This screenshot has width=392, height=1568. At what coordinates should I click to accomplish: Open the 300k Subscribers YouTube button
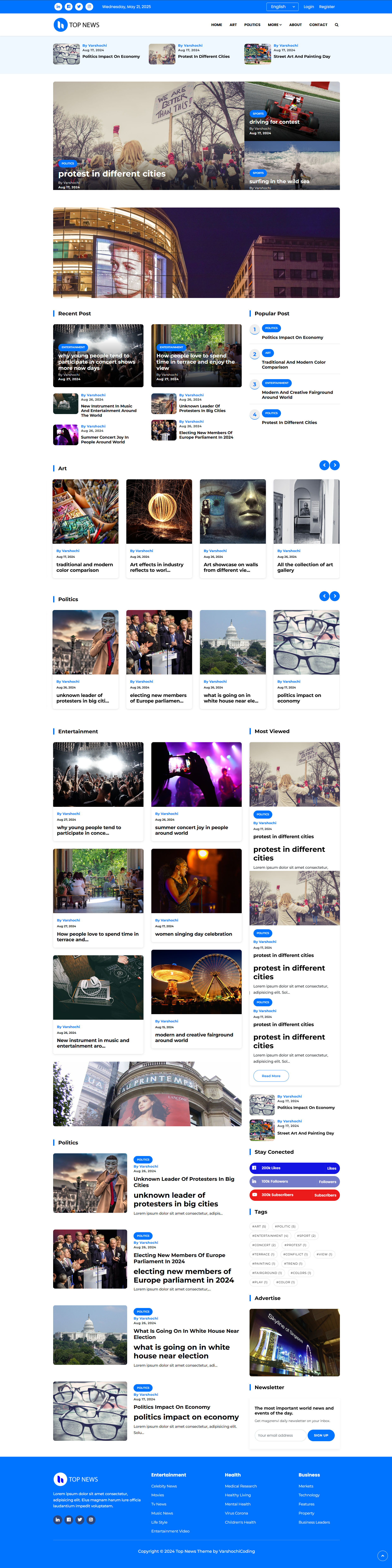tap(294, 1194)
